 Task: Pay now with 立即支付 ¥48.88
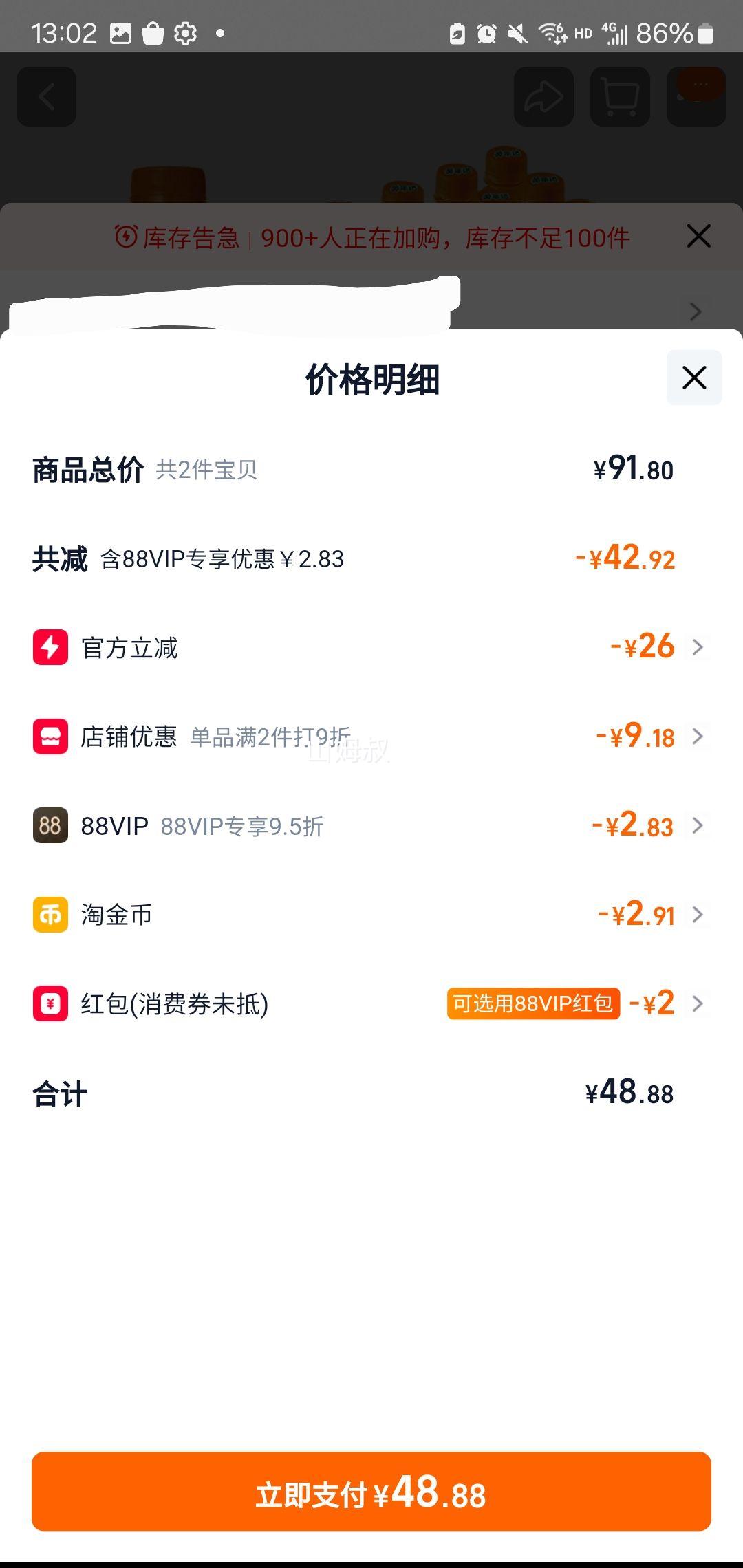pyautogui.click(x=371, y=1491)
